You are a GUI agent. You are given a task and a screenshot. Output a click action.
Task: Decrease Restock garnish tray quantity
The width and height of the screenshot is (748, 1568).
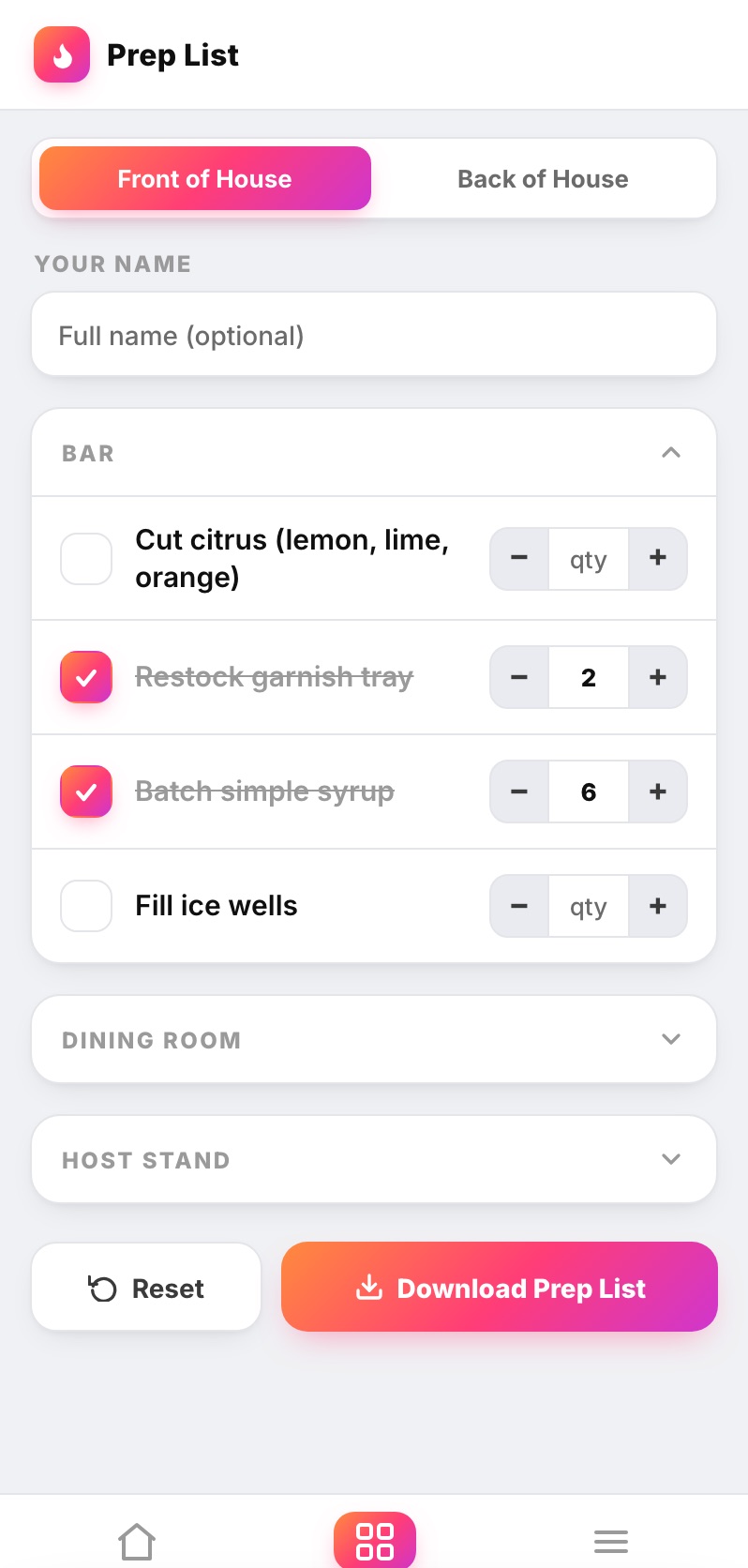pos(519,677)
